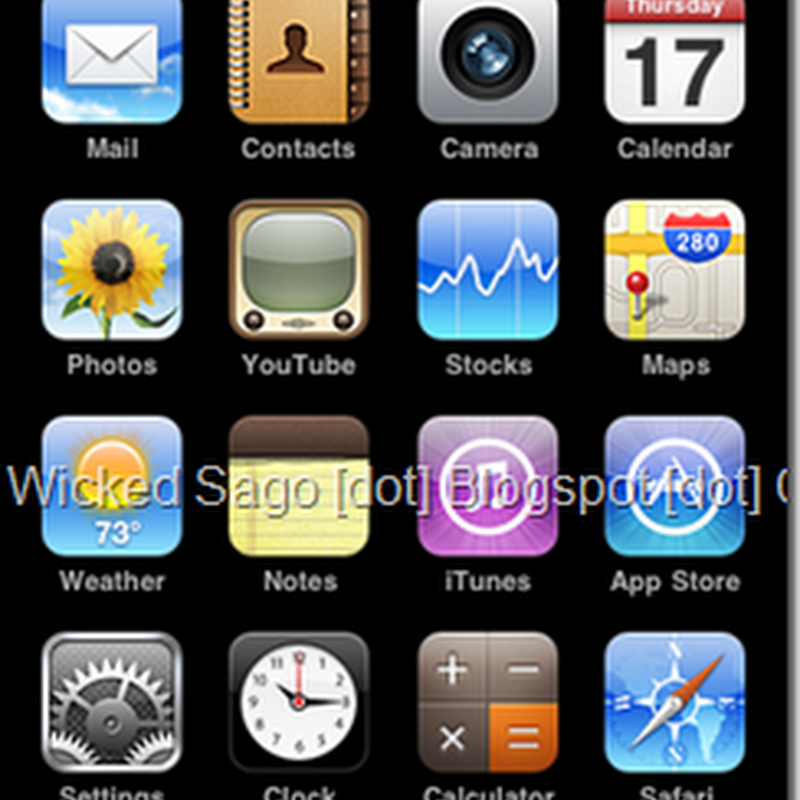
Task: Launch the Contacts app
Action: click(x=299, y=62)
